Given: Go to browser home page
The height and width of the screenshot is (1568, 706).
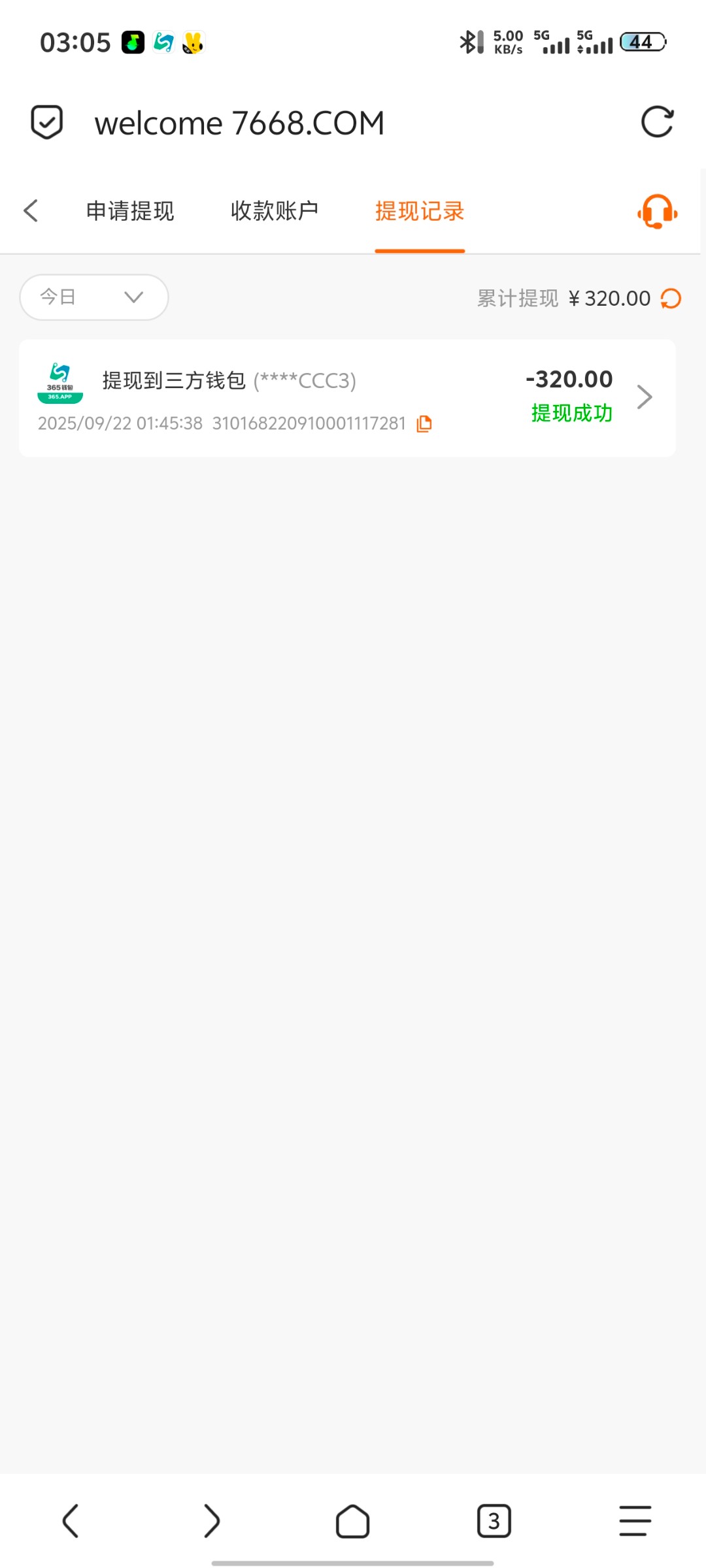Looking at the screenshot, I should pyautogui.click(x=352, y=1521).
